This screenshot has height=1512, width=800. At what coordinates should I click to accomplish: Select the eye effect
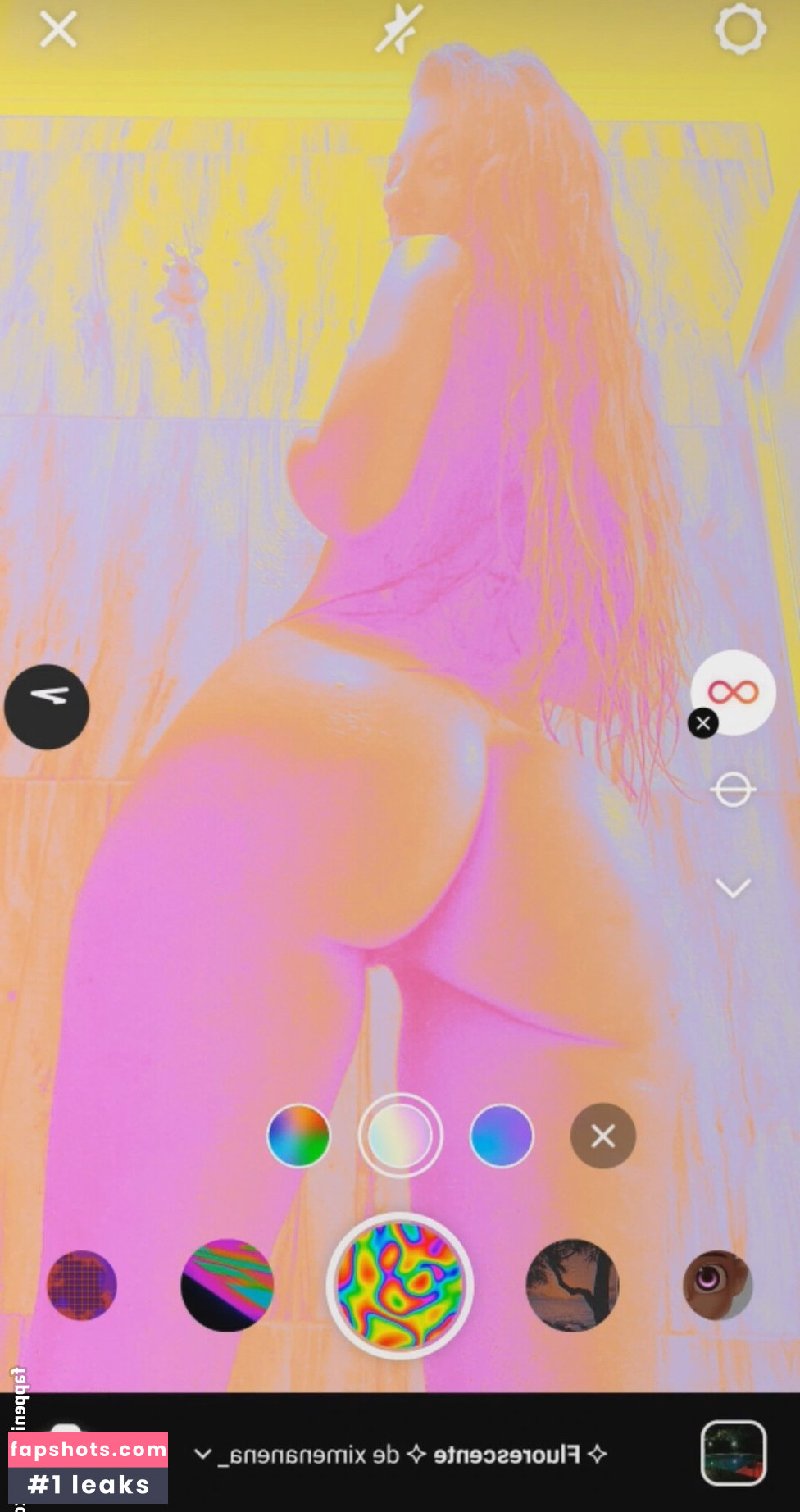pos(717,1285)
